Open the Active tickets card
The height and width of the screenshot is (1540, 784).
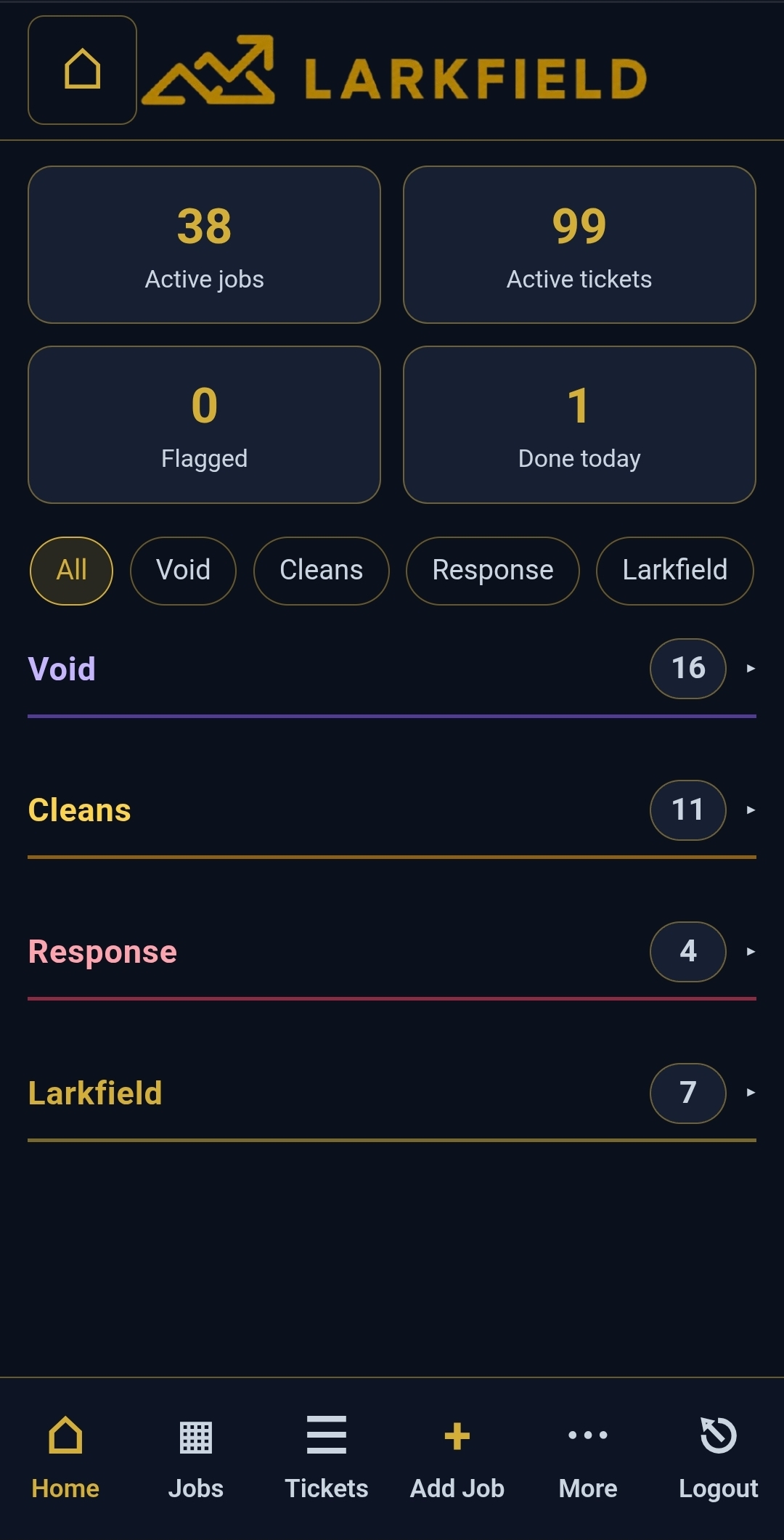579,245
